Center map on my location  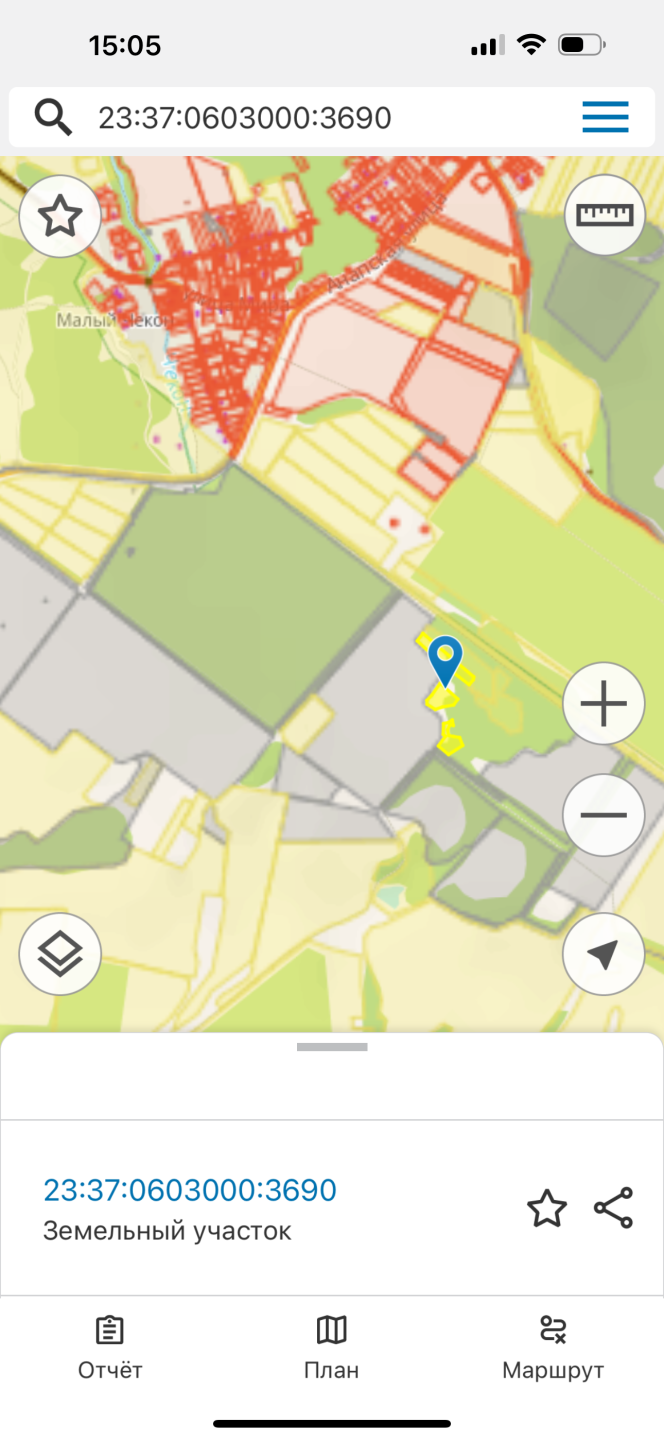pyautogui.click(x=604, y=954)
